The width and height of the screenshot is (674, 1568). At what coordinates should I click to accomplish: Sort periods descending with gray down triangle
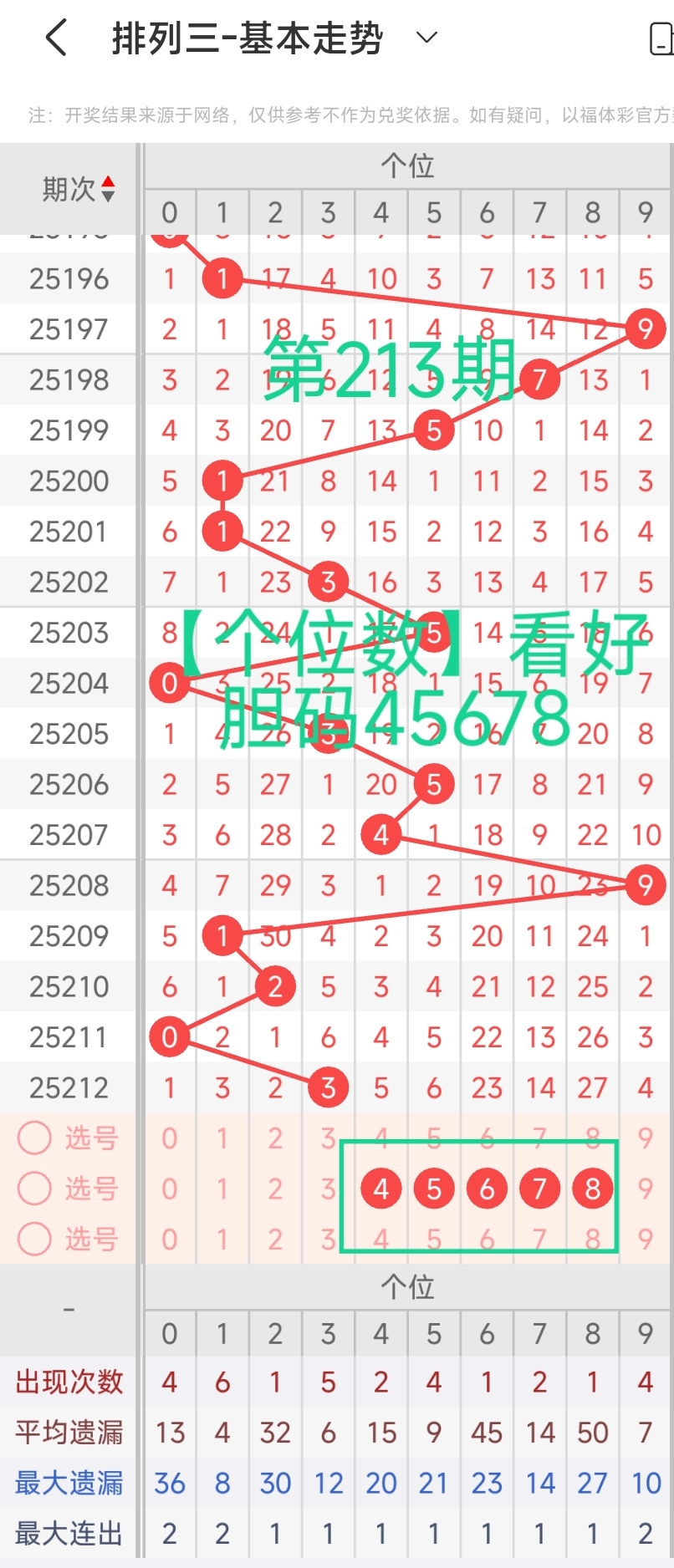coord(109,196)
